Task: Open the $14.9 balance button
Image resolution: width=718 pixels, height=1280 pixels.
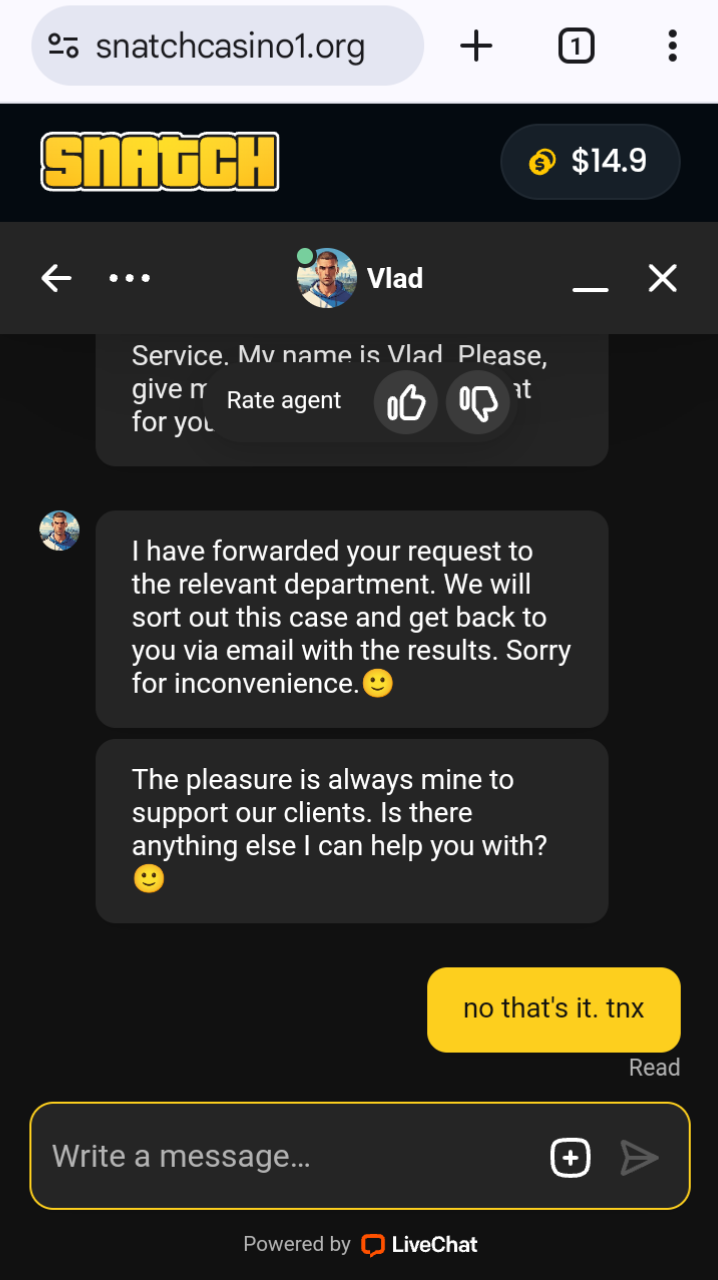Action: (590, 161)
